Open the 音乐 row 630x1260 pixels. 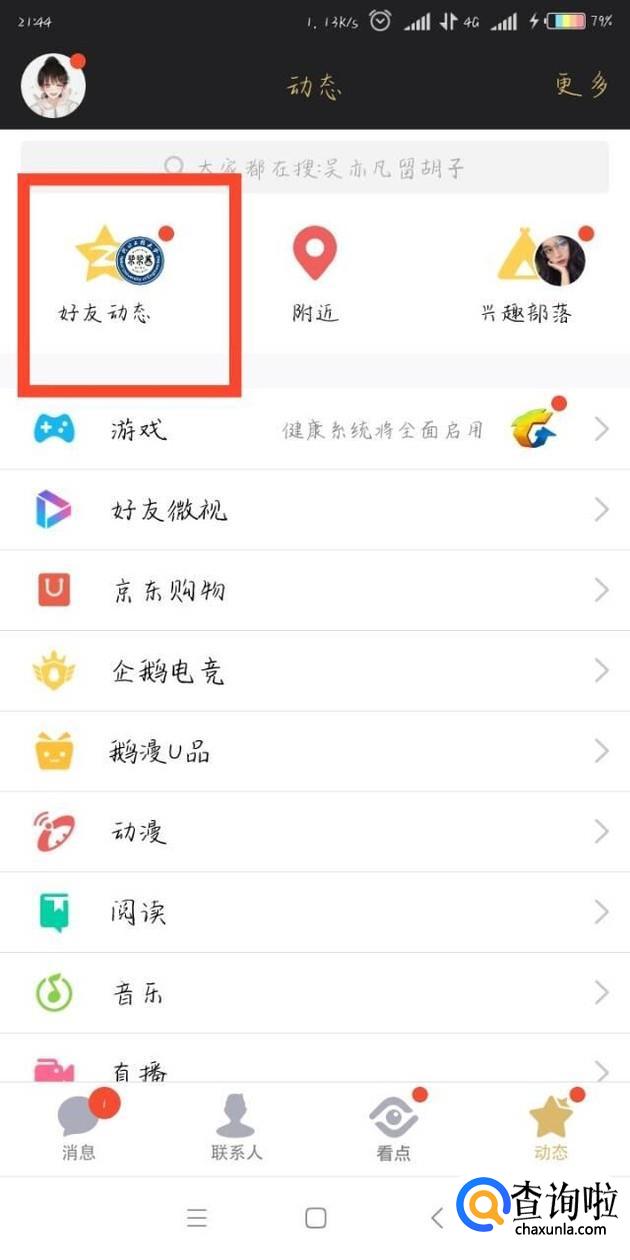[315, 993]
